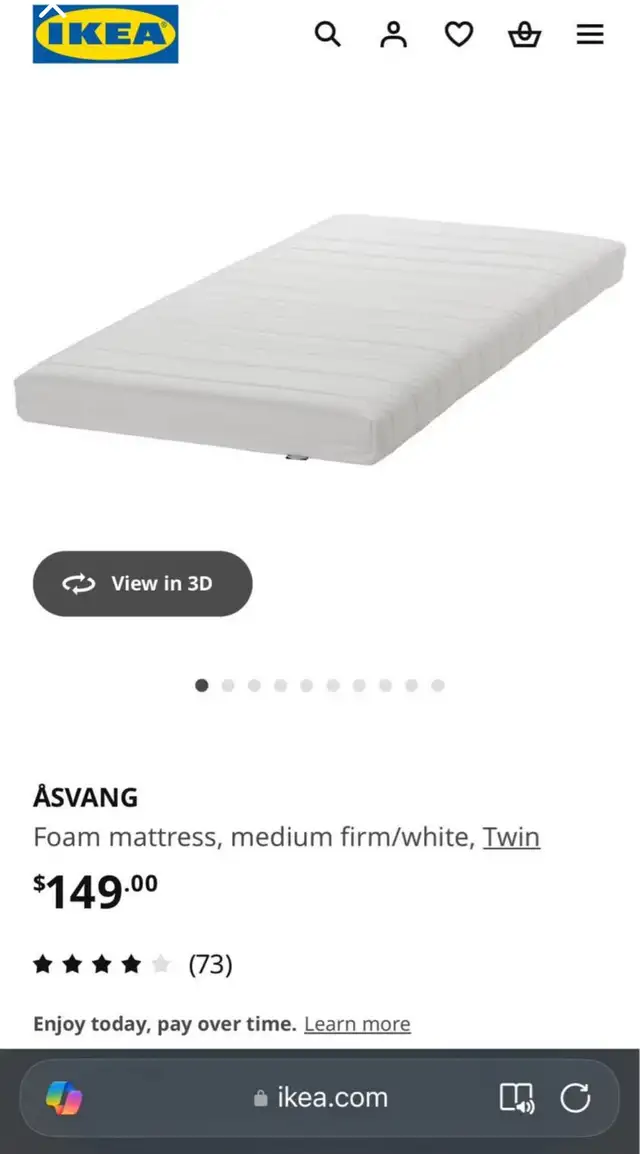
Task: View the mattress in 3D
Action: pos(143,584)
